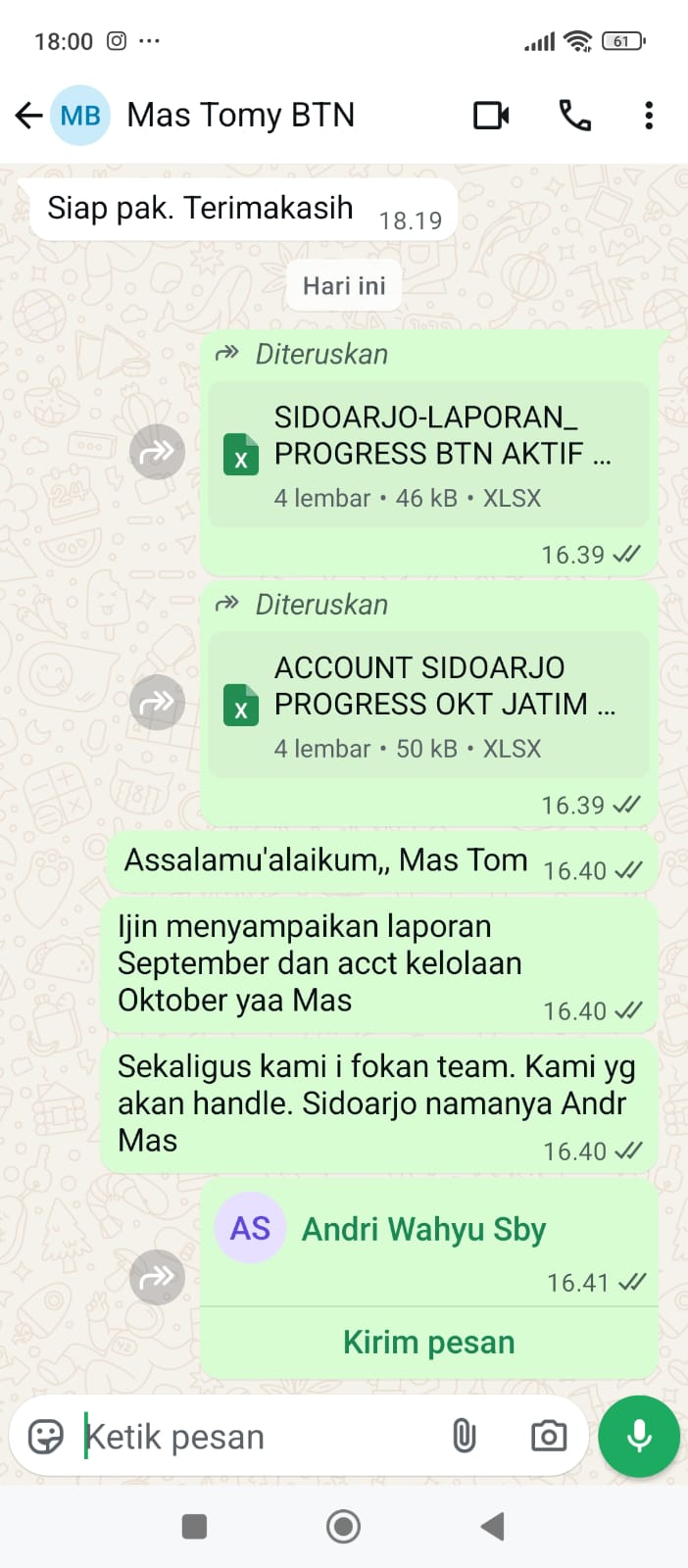Open the chat overflow menu
Screen dimensions: 688x1568
click(x=648, y=116)
